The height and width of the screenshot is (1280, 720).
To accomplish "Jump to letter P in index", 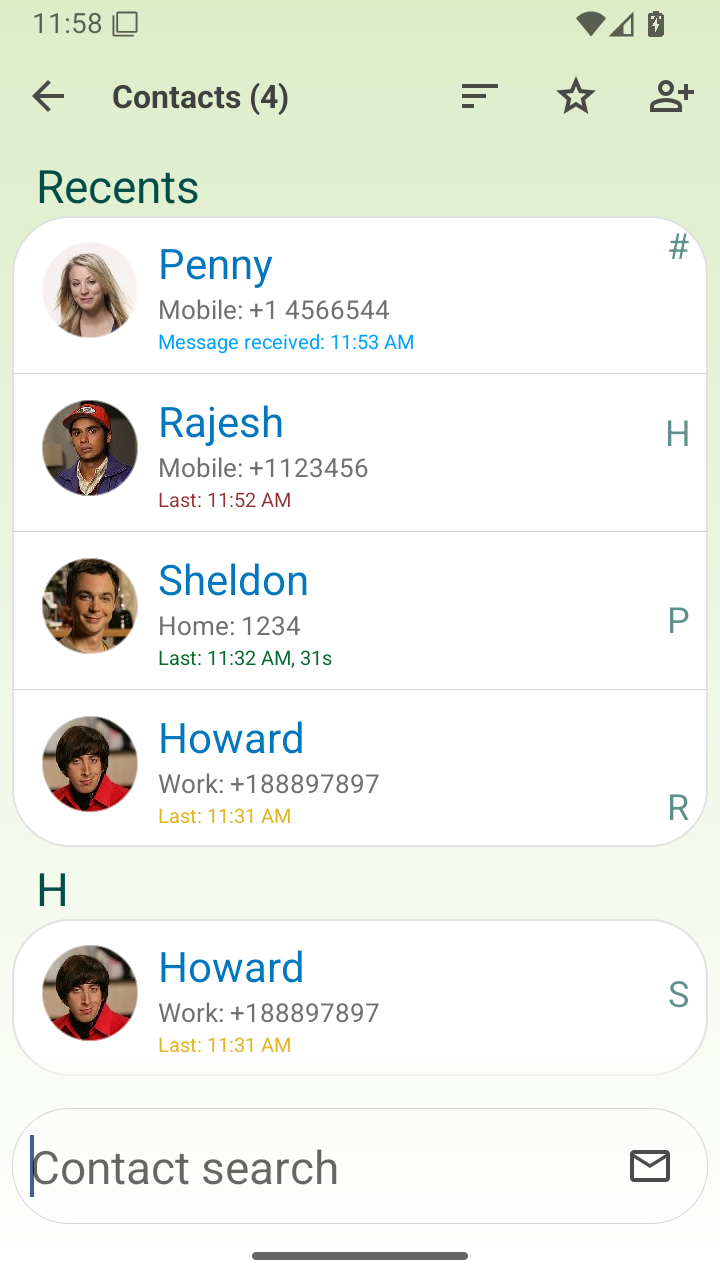I will pyautogui.click(x=678, y=621).
